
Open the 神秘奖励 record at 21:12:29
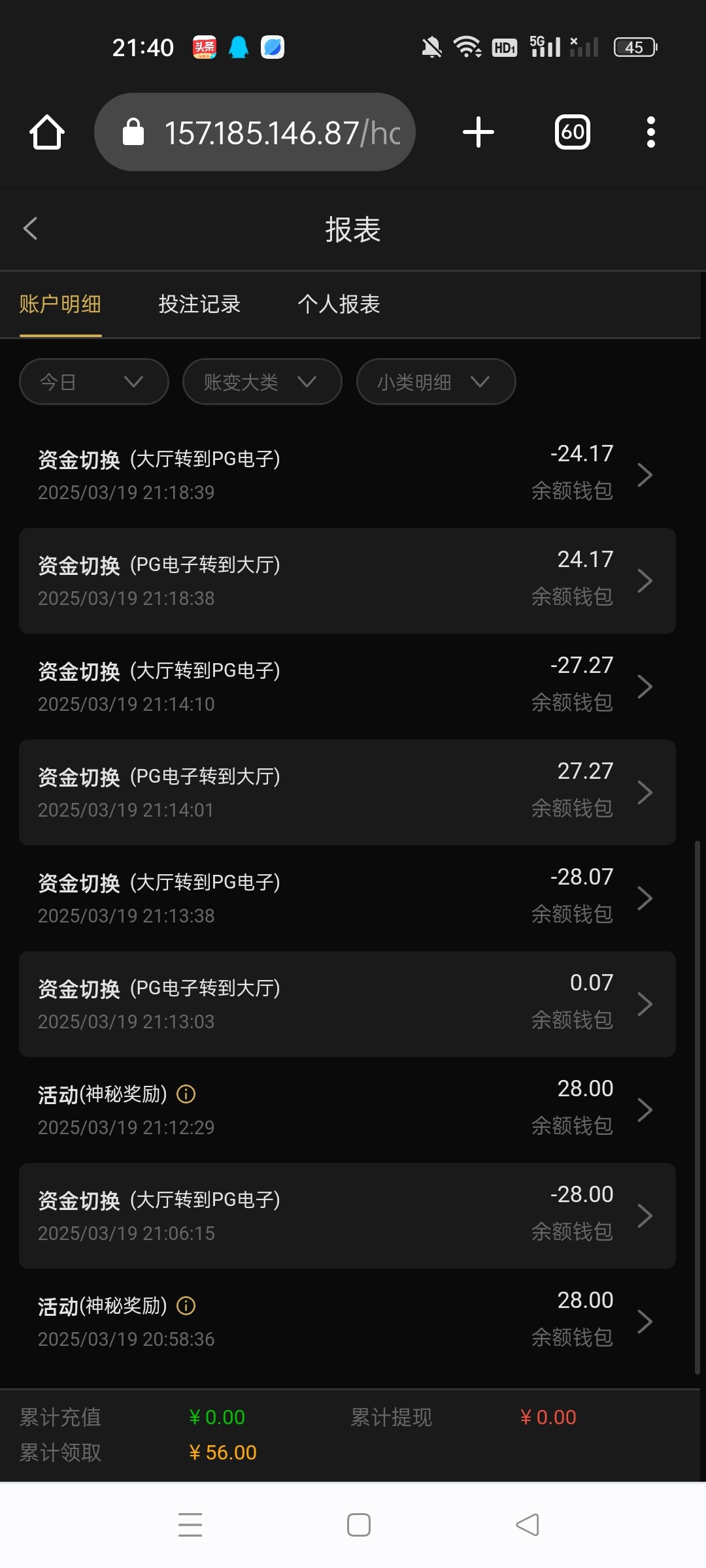point(347,1110)
